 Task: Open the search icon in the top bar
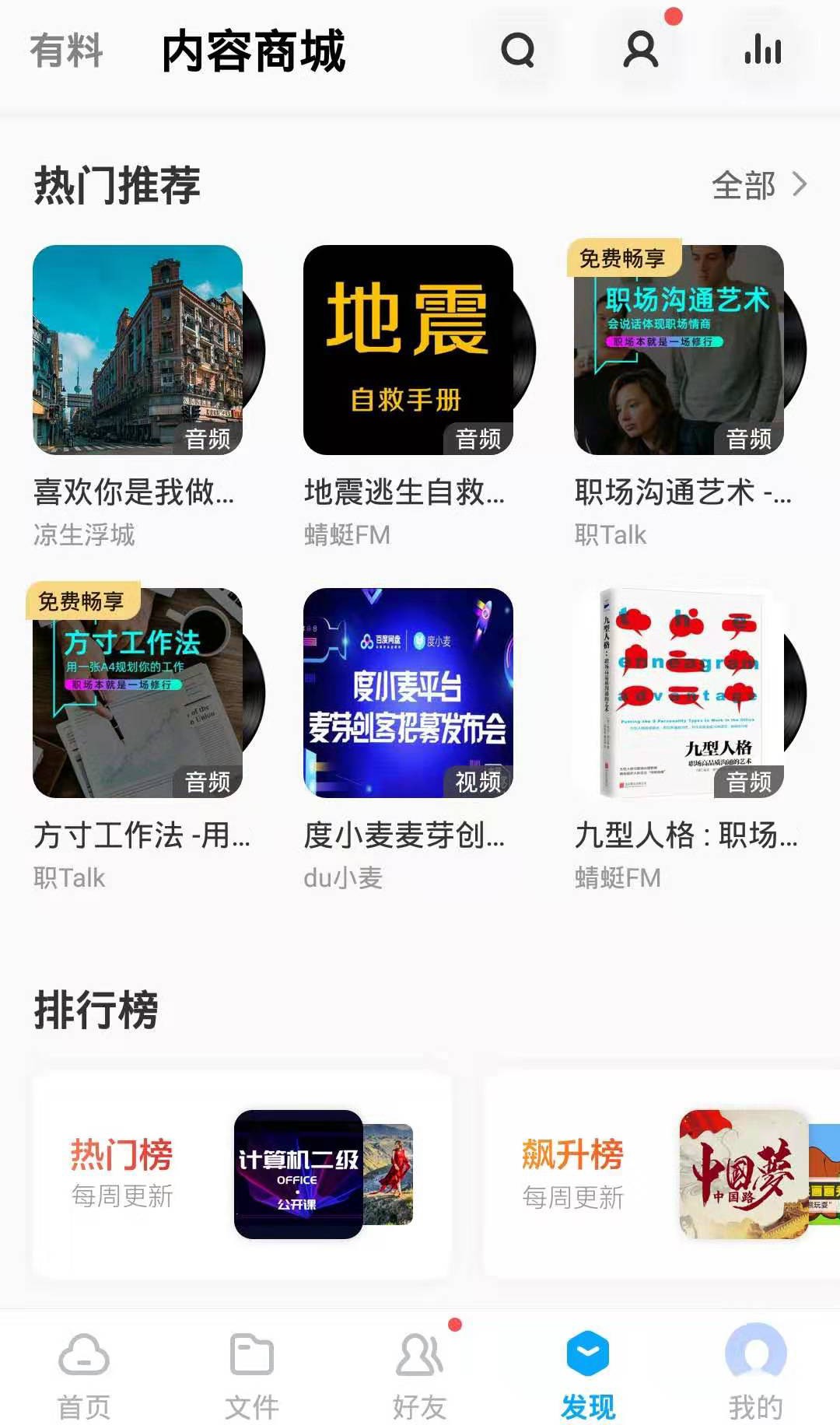click(x=520, y=51)
